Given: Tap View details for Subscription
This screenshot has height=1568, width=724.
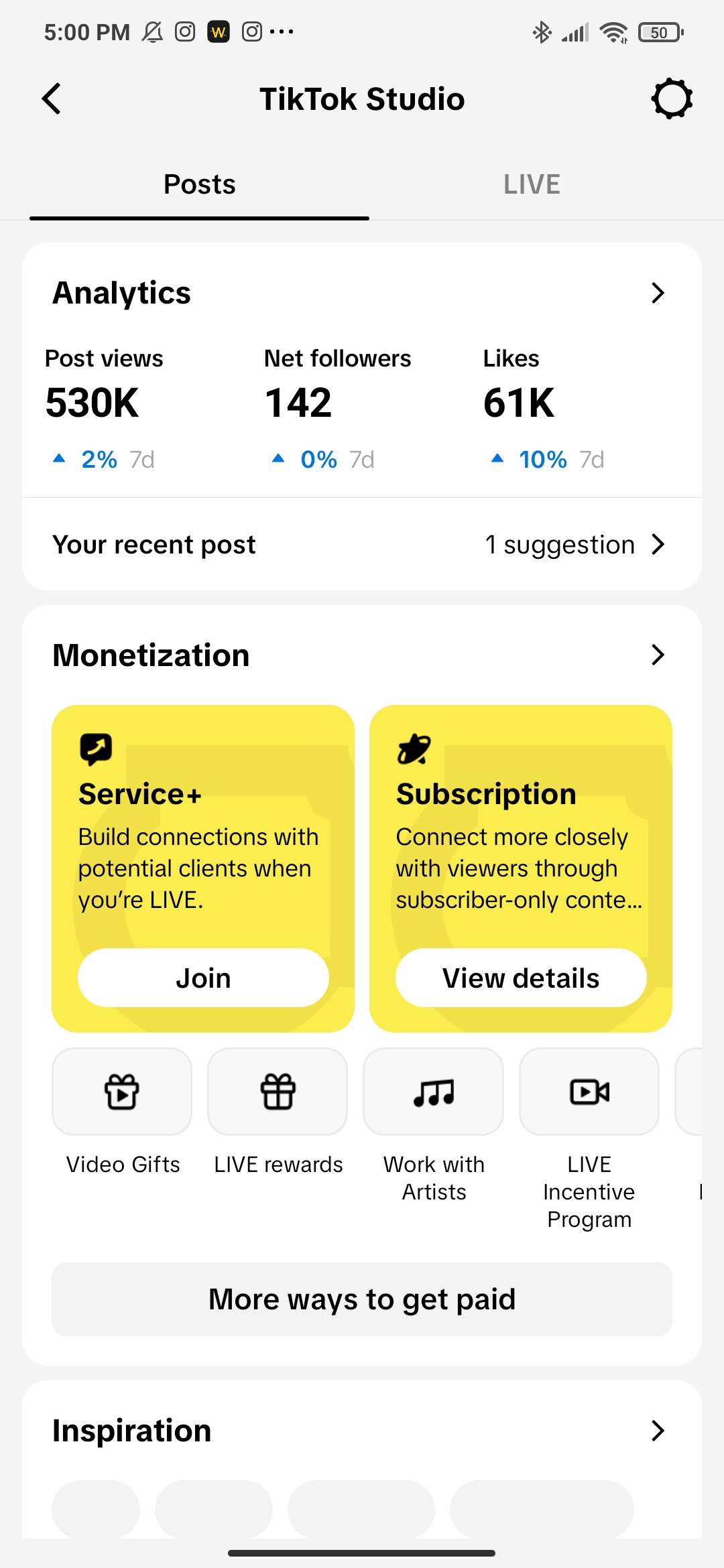Looking at the screenshot, I should coord(521,978).
